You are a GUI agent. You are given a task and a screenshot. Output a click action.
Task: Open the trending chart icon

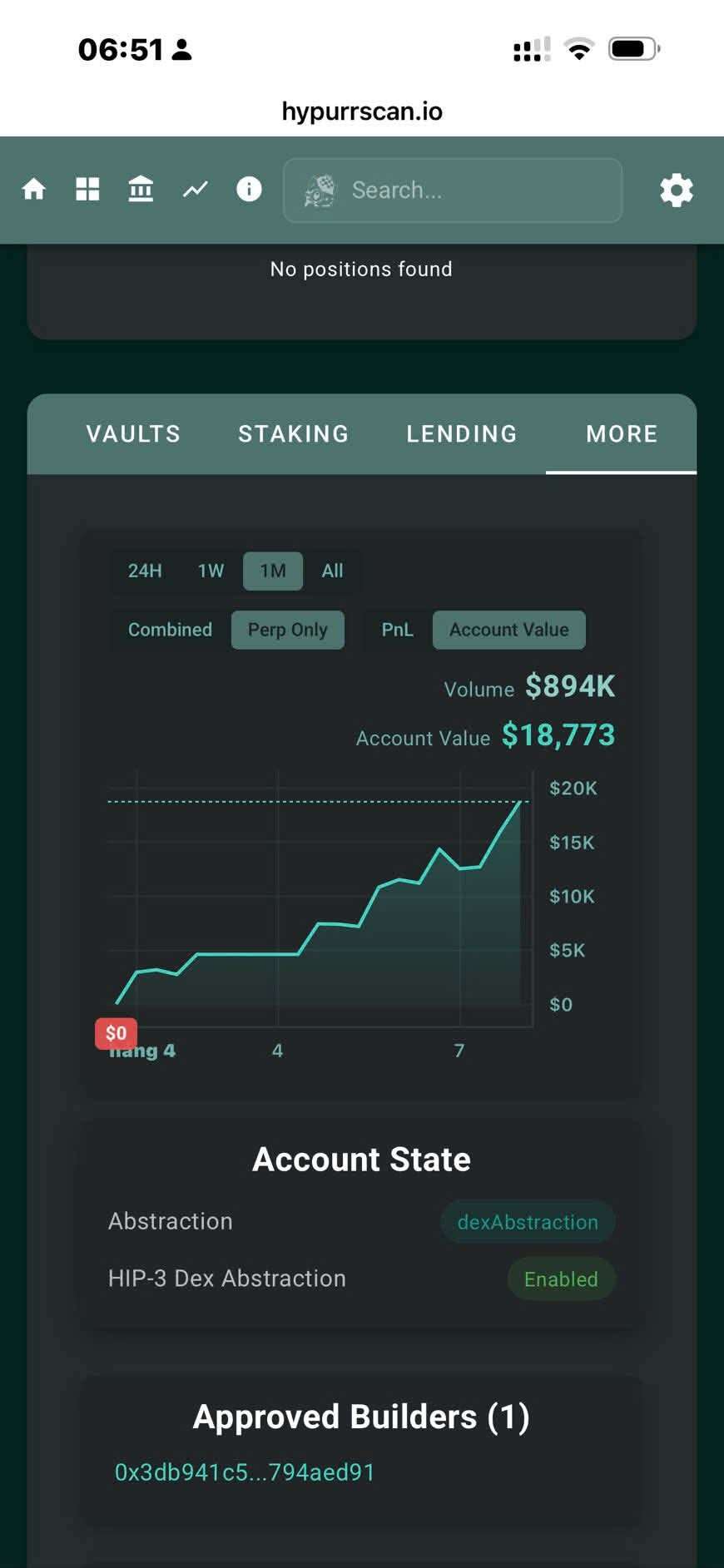[195, 190]
